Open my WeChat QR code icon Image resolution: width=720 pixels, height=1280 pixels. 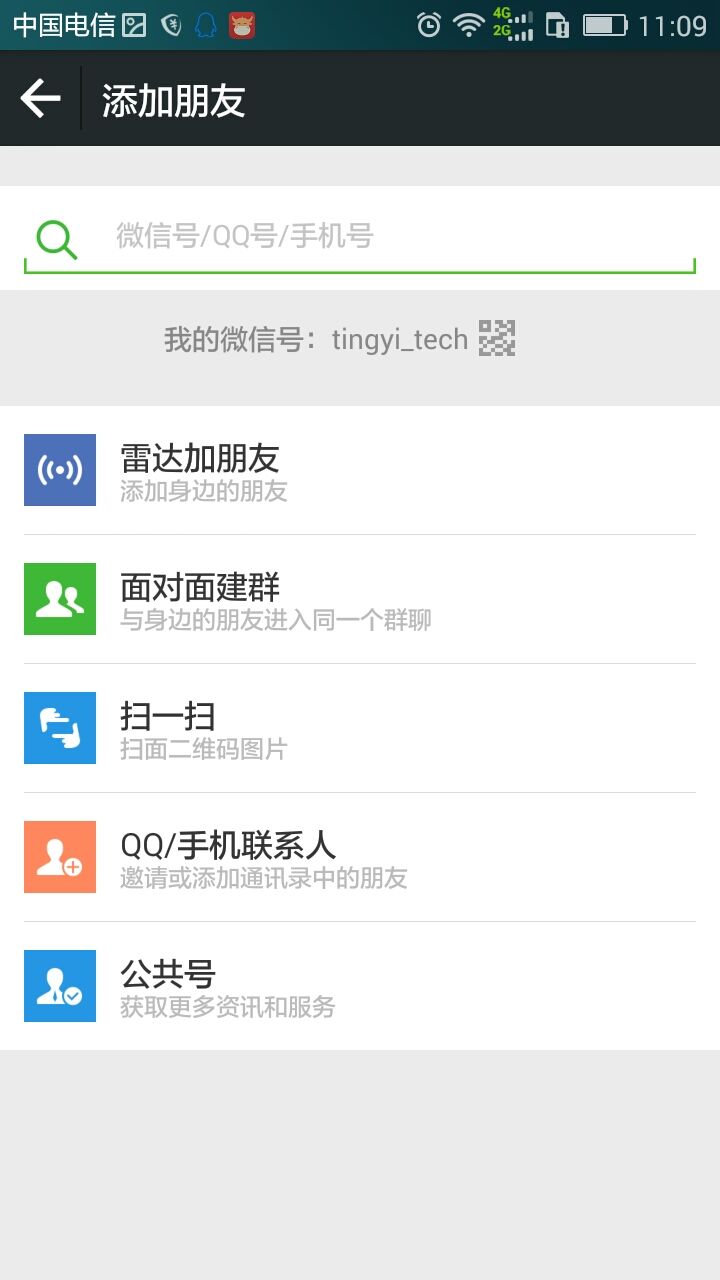tap(497, 339)
